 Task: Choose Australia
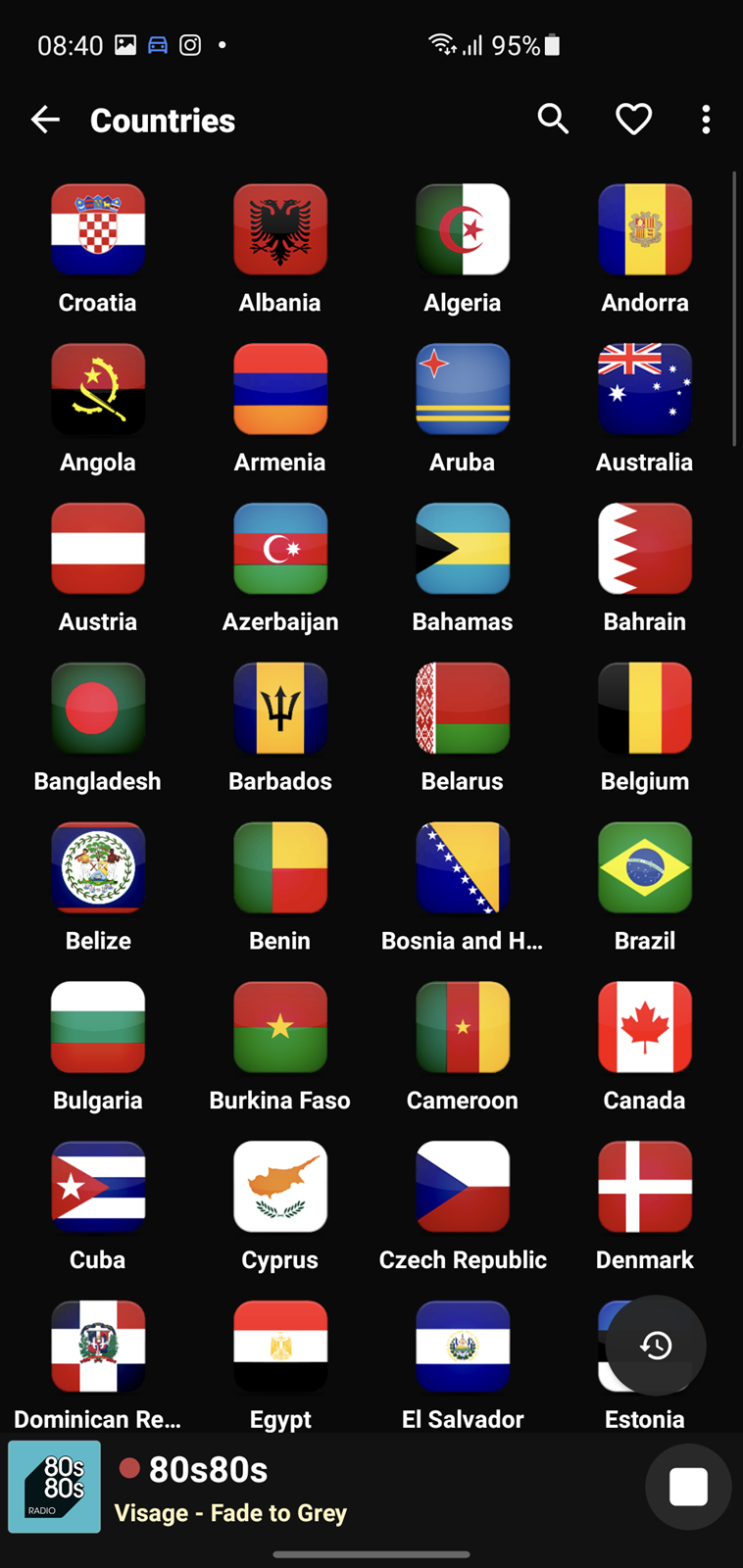pos(645,409)
